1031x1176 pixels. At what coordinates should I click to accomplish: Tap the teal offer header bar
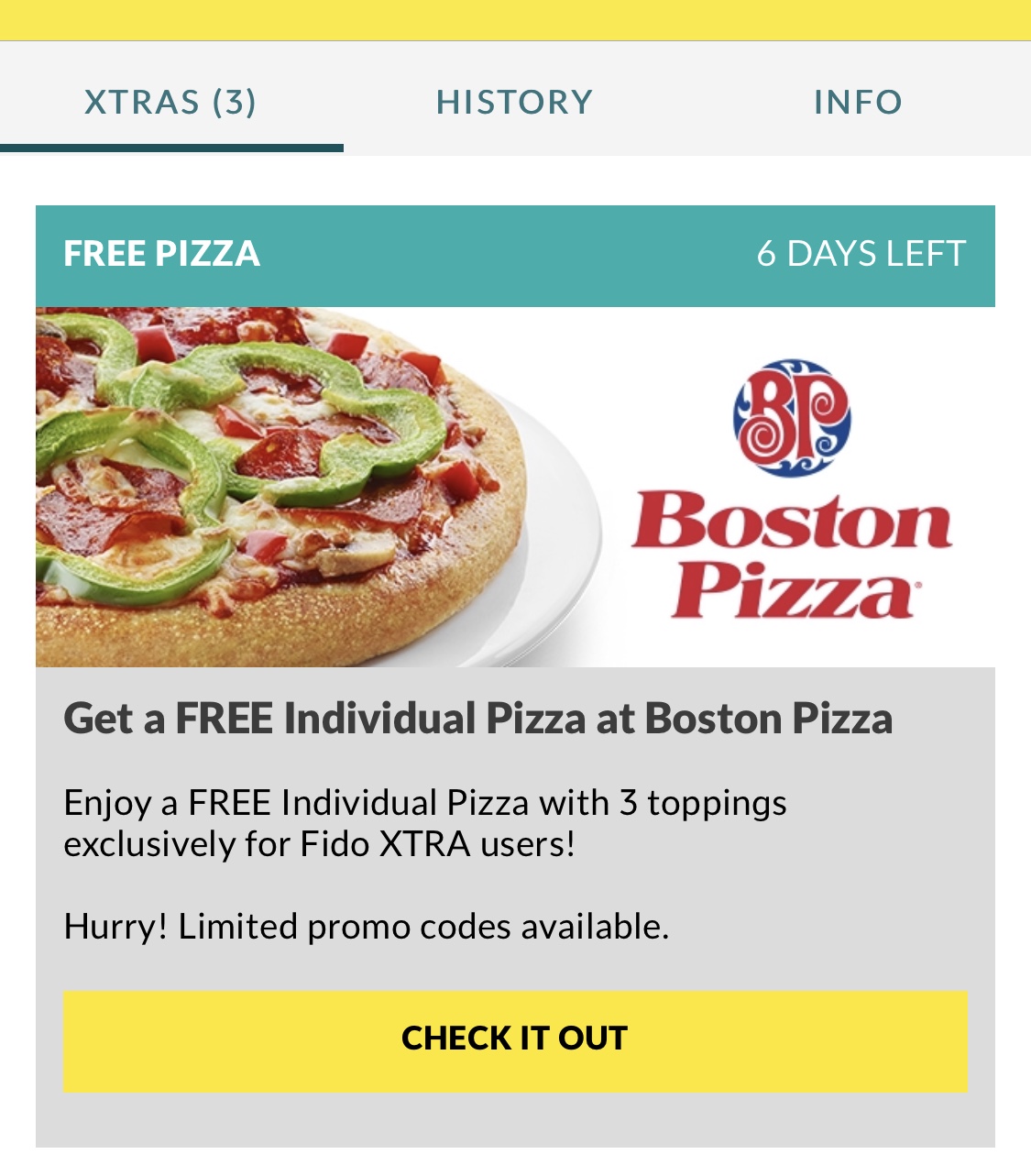click(x=515, y=255)
